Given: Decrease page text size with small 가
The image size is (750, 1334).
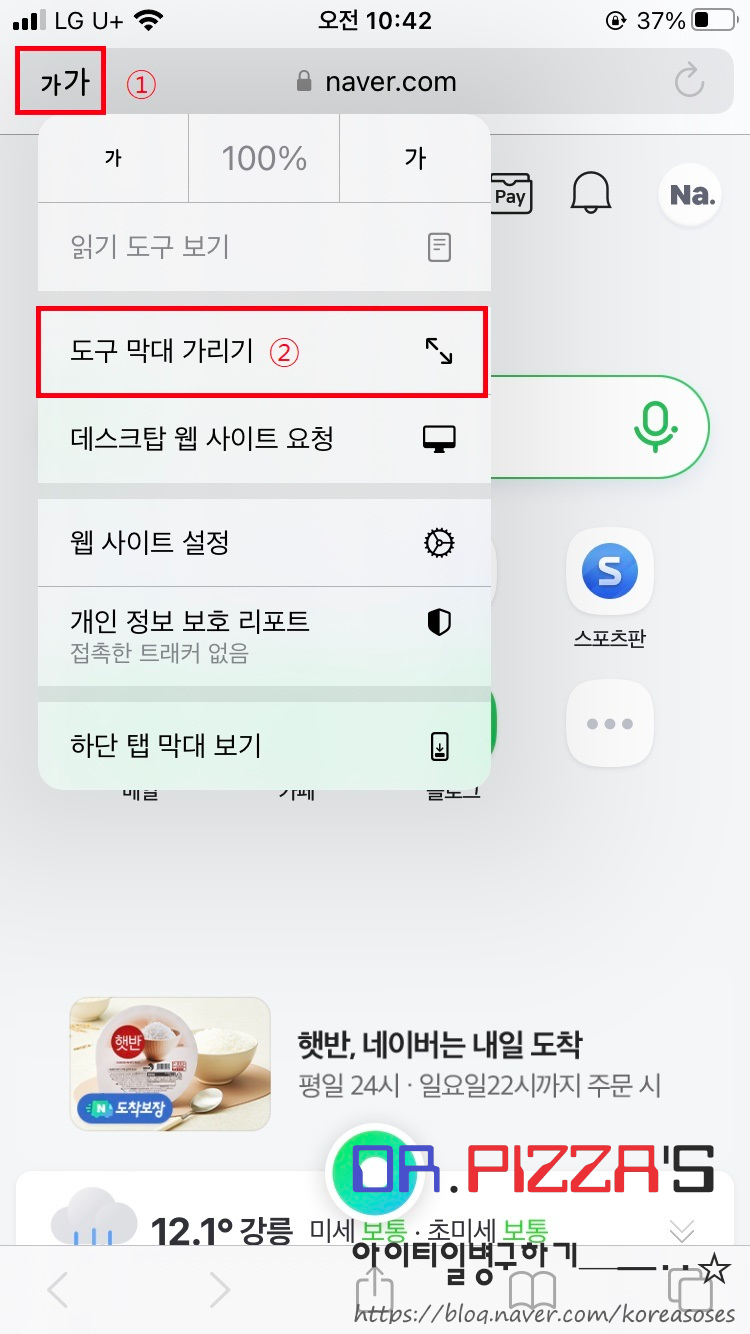Looking at the screenshot, I should [x=113, y=158].
